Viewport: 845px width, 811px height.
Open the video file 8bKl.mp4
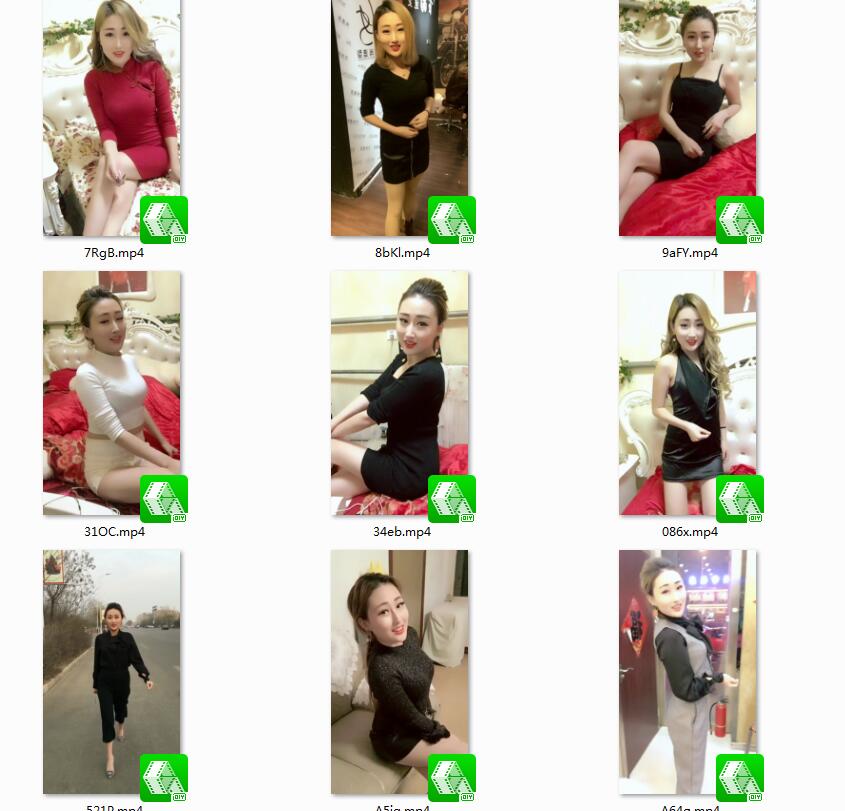[400, 118]
